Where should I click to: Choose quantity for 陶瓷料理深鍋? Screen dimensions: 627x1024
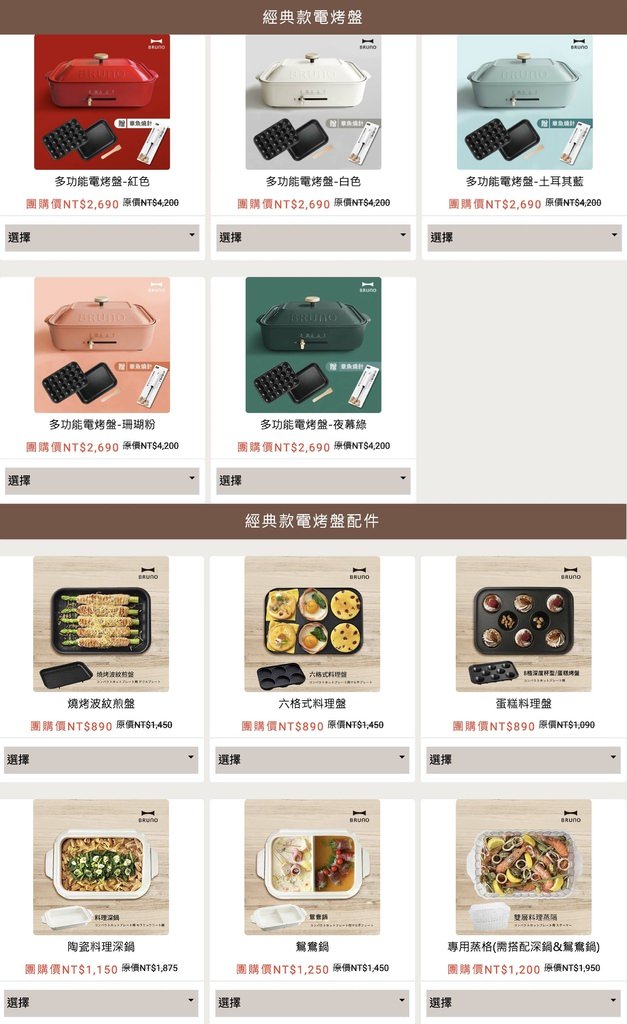(102, 1002)
